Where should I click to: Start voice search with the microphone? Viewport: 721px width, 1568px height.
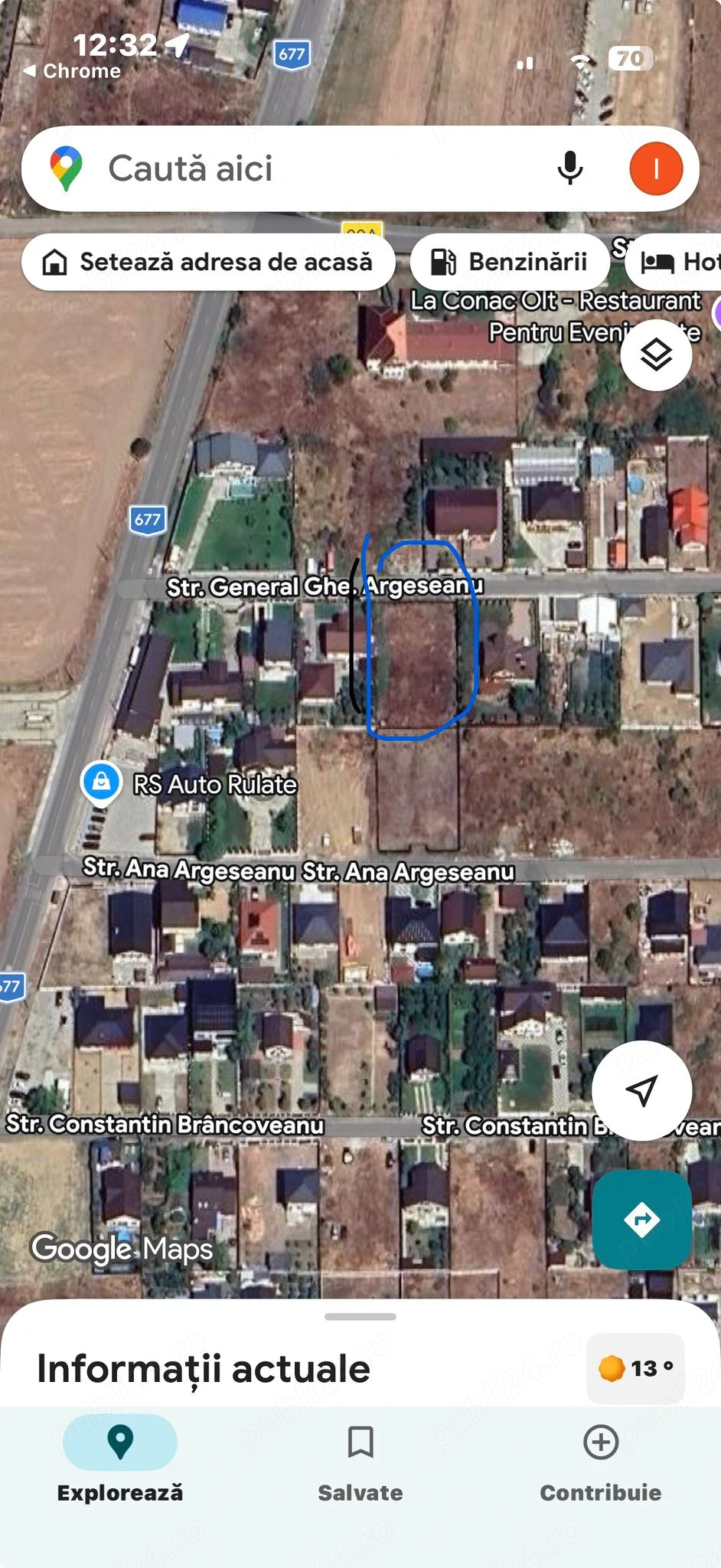tap(570, 168)
